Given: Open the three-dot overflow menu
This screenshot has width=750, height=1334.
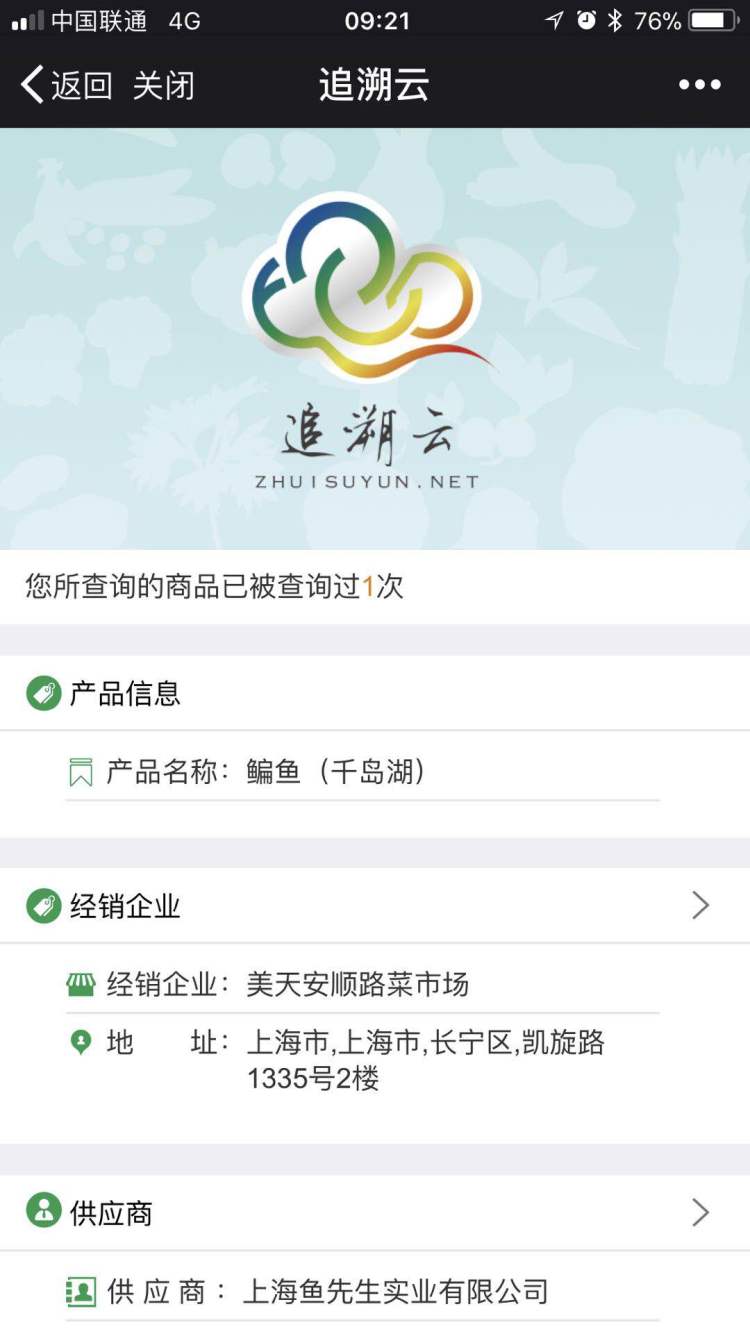Looking at the screenshot, I should [699, 85].
